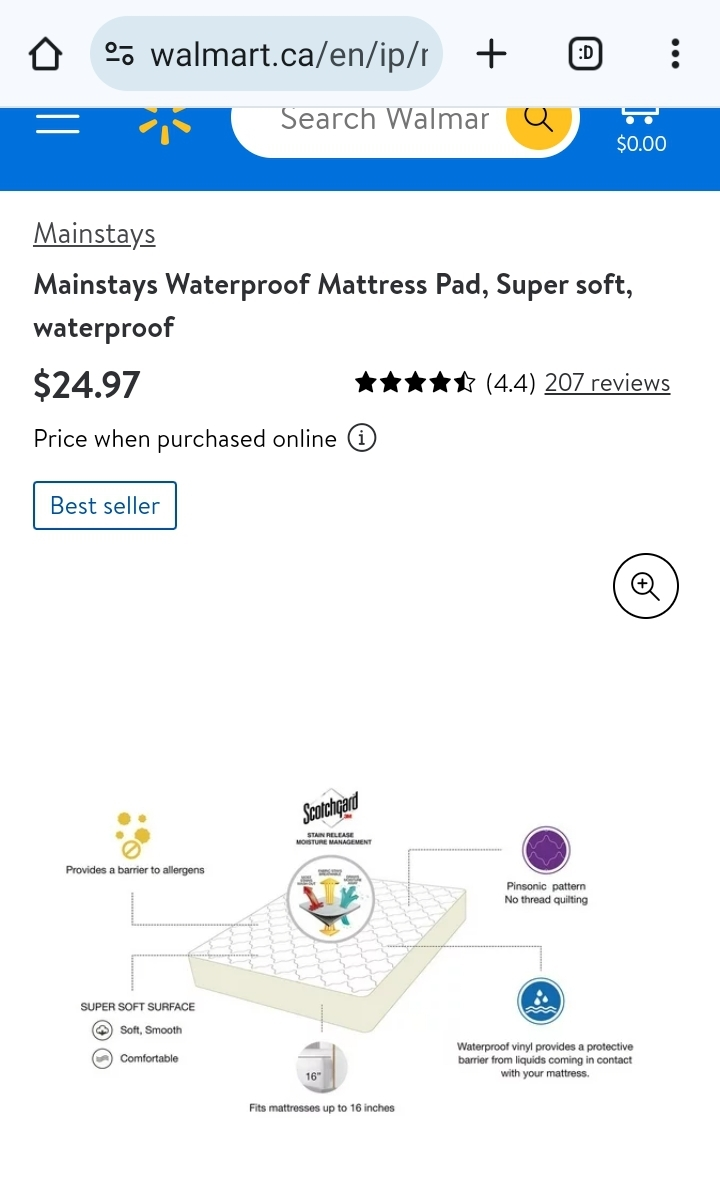The width and height of the screenshot is (720, 1197).
Task: Select the walmart.ca address bar
Action: pyautogui.click(x=290, y=54)
